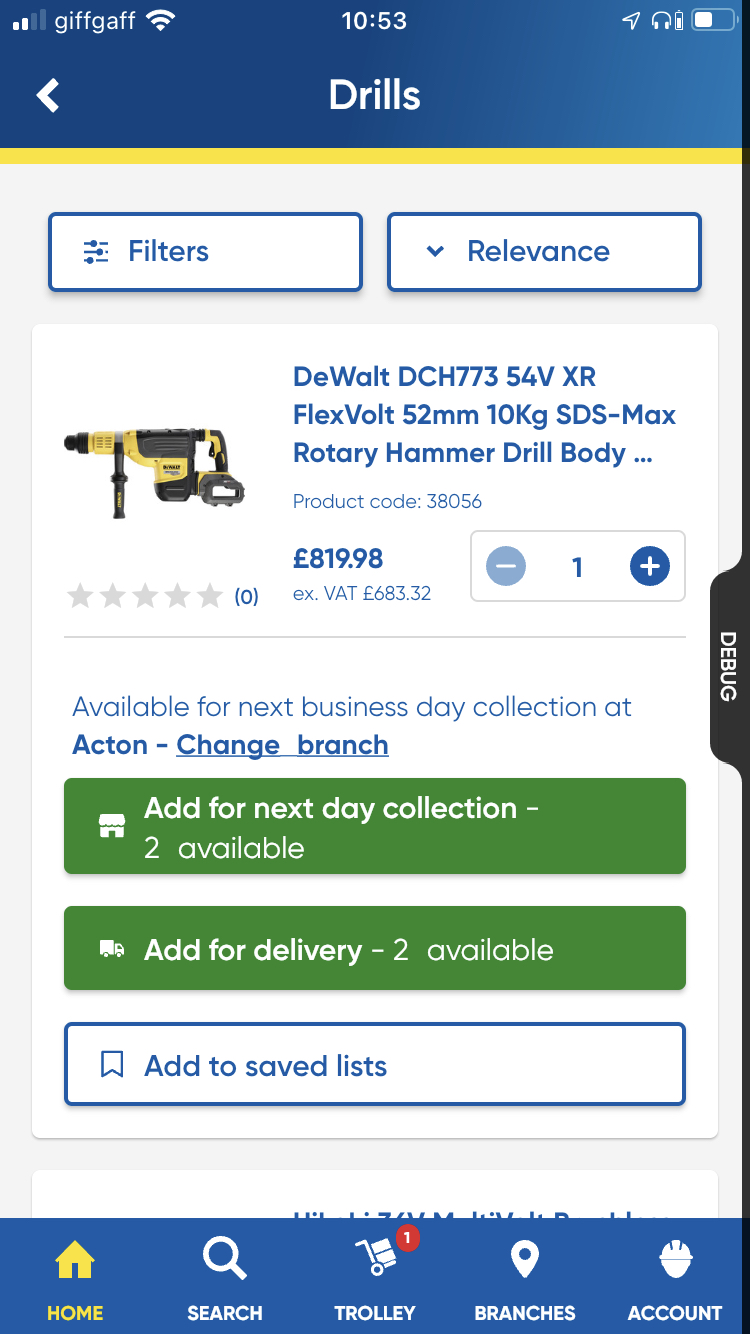
Task: Increase quantity with the plus button
Action: point(649,567)
